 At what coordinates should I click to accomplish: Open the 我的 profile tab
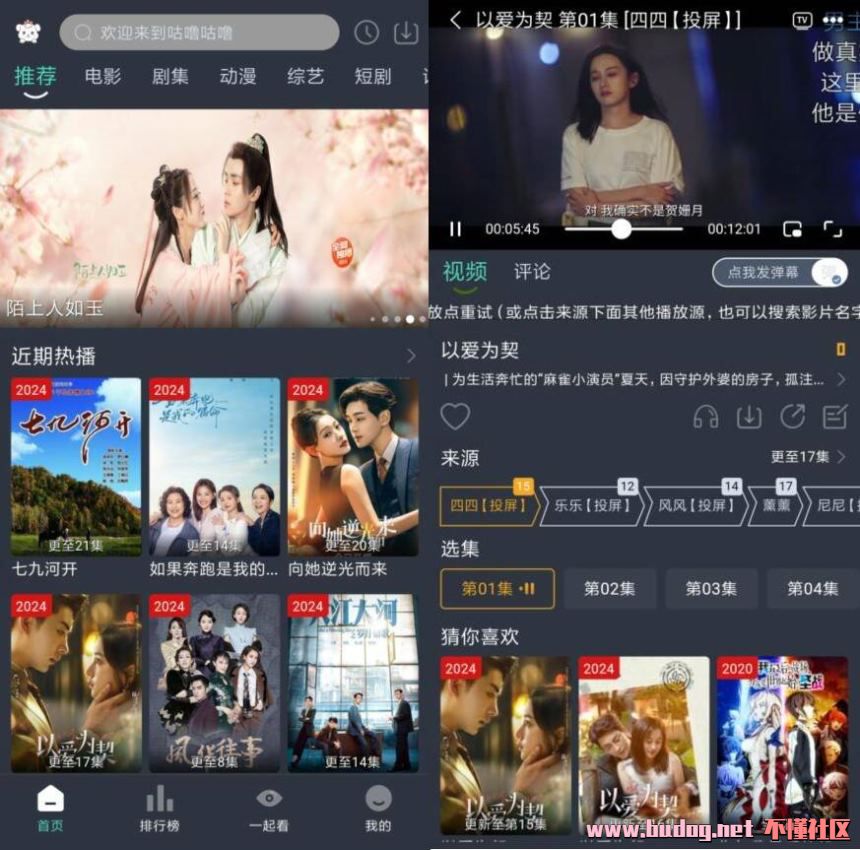[x=377, y=808]
